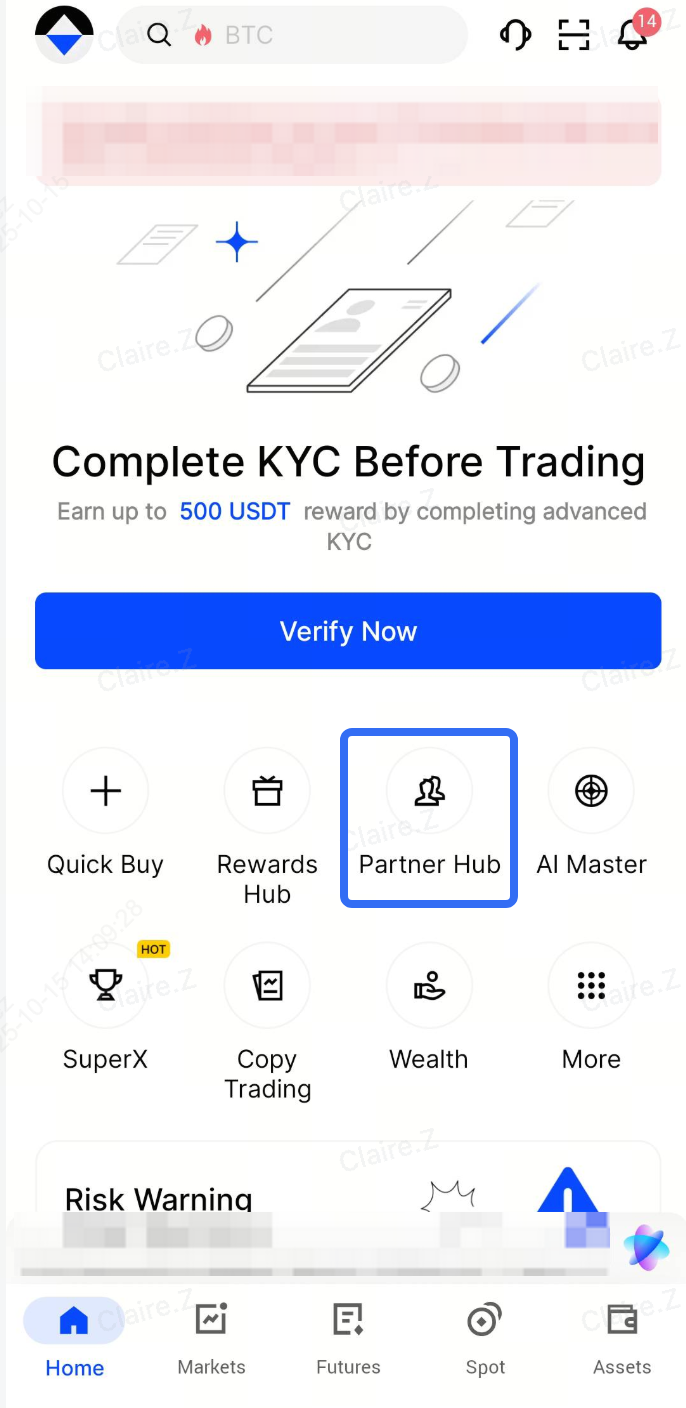The width and height of the screenshot is (686, 1408).
Task: Open Quick Buy
Action: click(105, 791)
